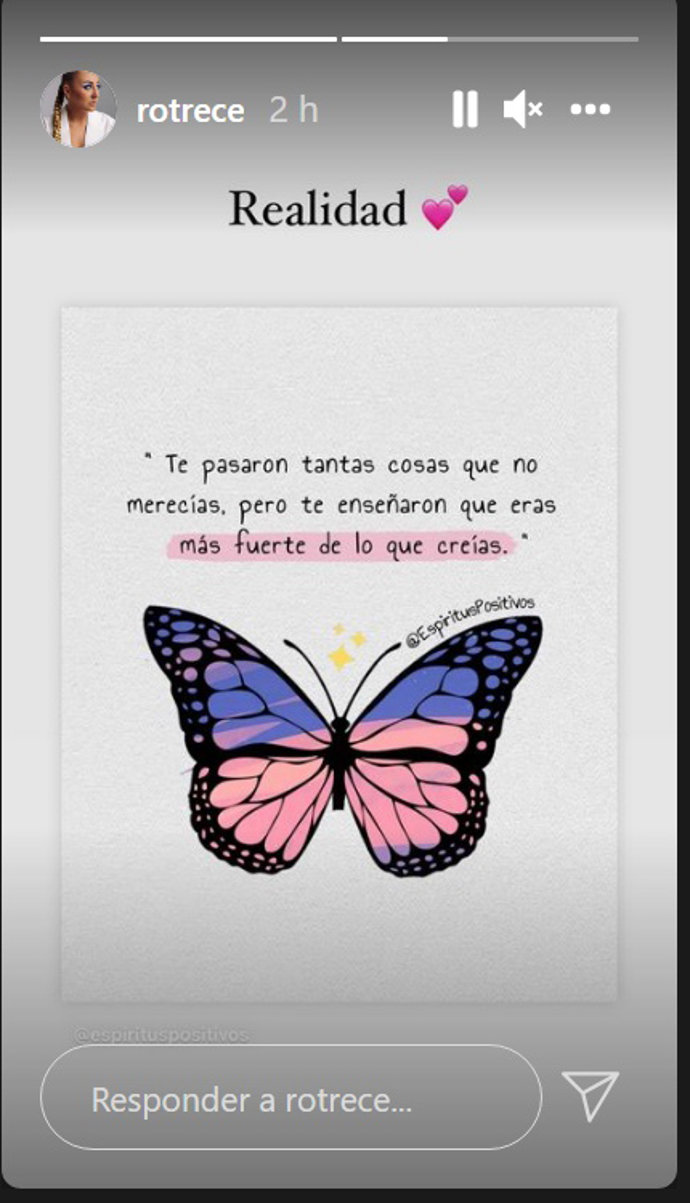Open the three-dot options menu
Screen dimensions: 690x1203
(590, 109)
